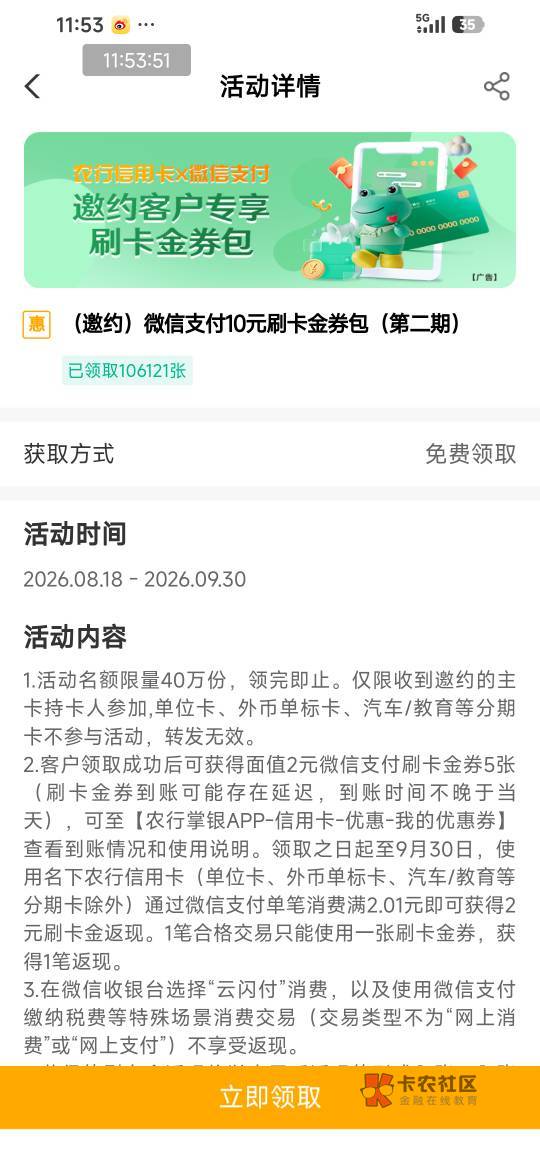
Task: Open the 邀约客户专享刷卡金券包 banner
Action: [270, 210]
